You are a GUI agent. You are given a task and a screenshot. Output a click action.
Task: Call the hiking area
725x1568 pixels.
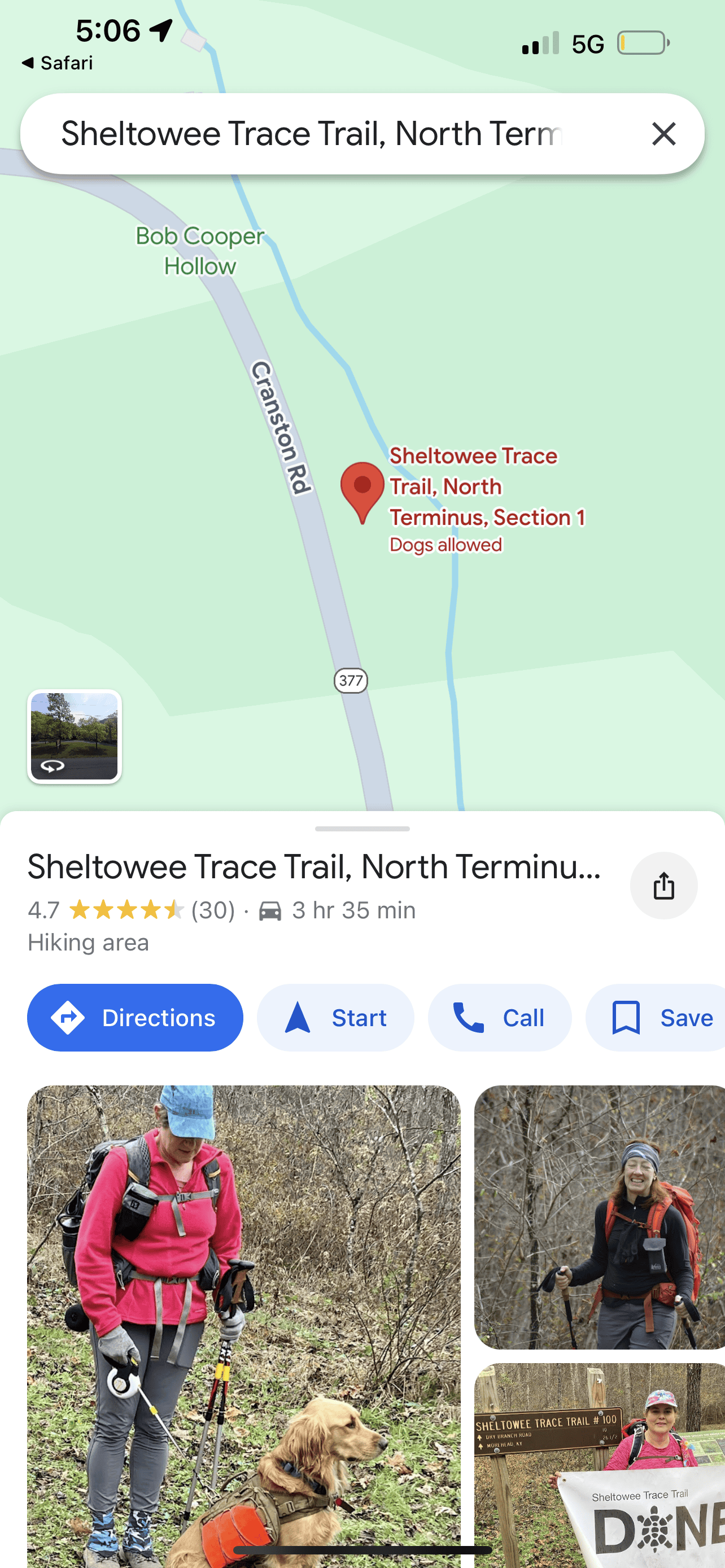coord(499,1018)
